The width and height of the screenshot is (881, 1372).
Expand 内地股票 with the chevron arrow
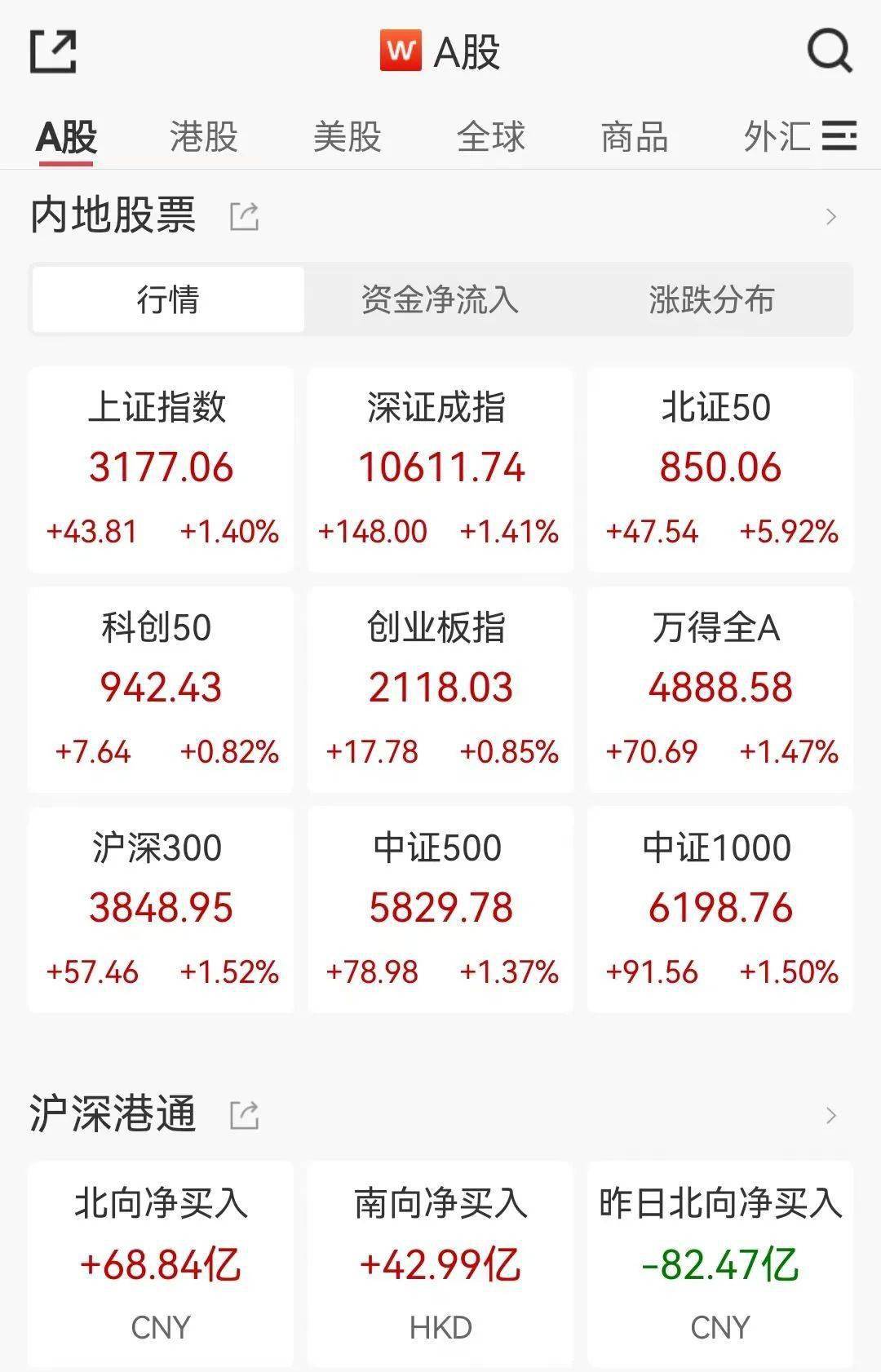tap(831, 217)
